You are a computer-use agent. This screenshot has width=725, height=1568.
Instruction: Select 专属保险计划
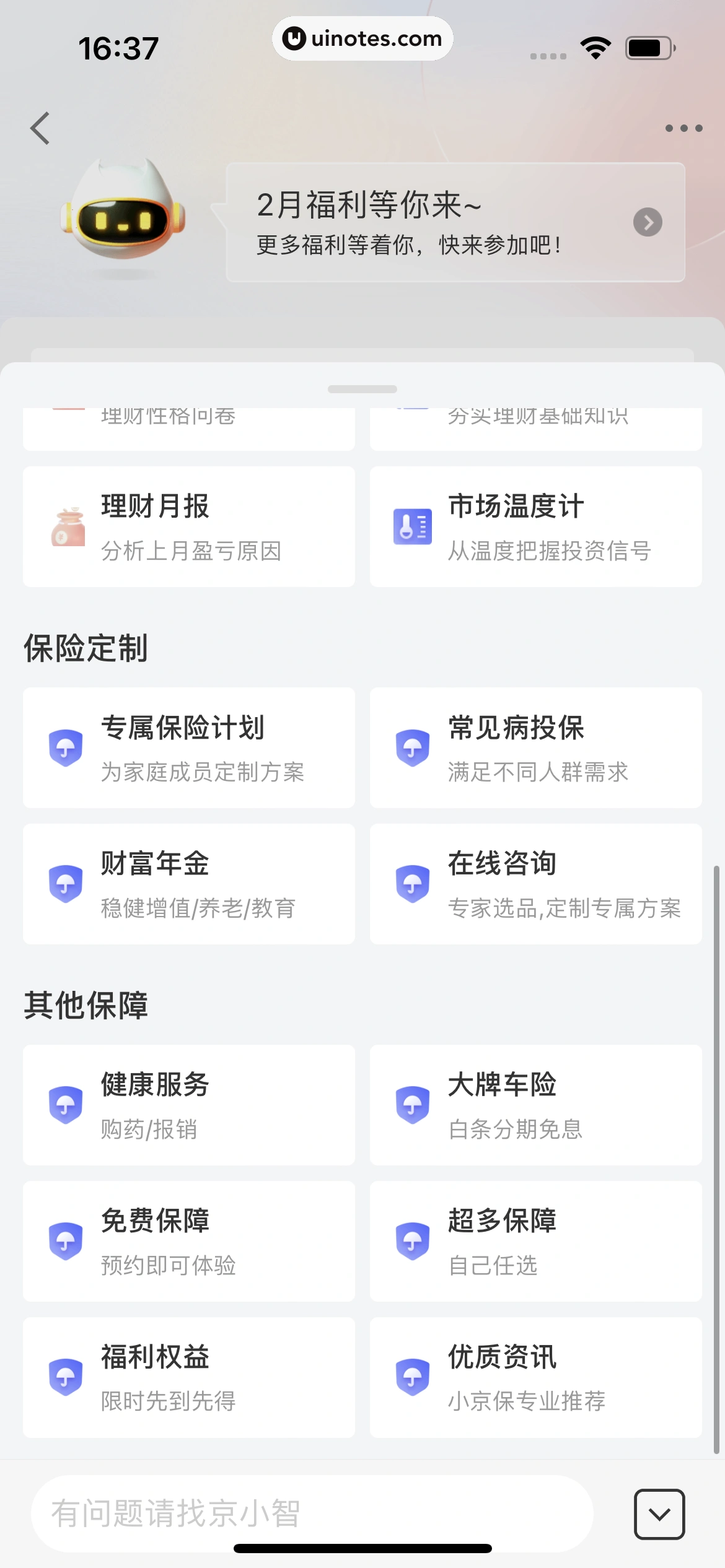pyautogui.click(x=189, y=747)
